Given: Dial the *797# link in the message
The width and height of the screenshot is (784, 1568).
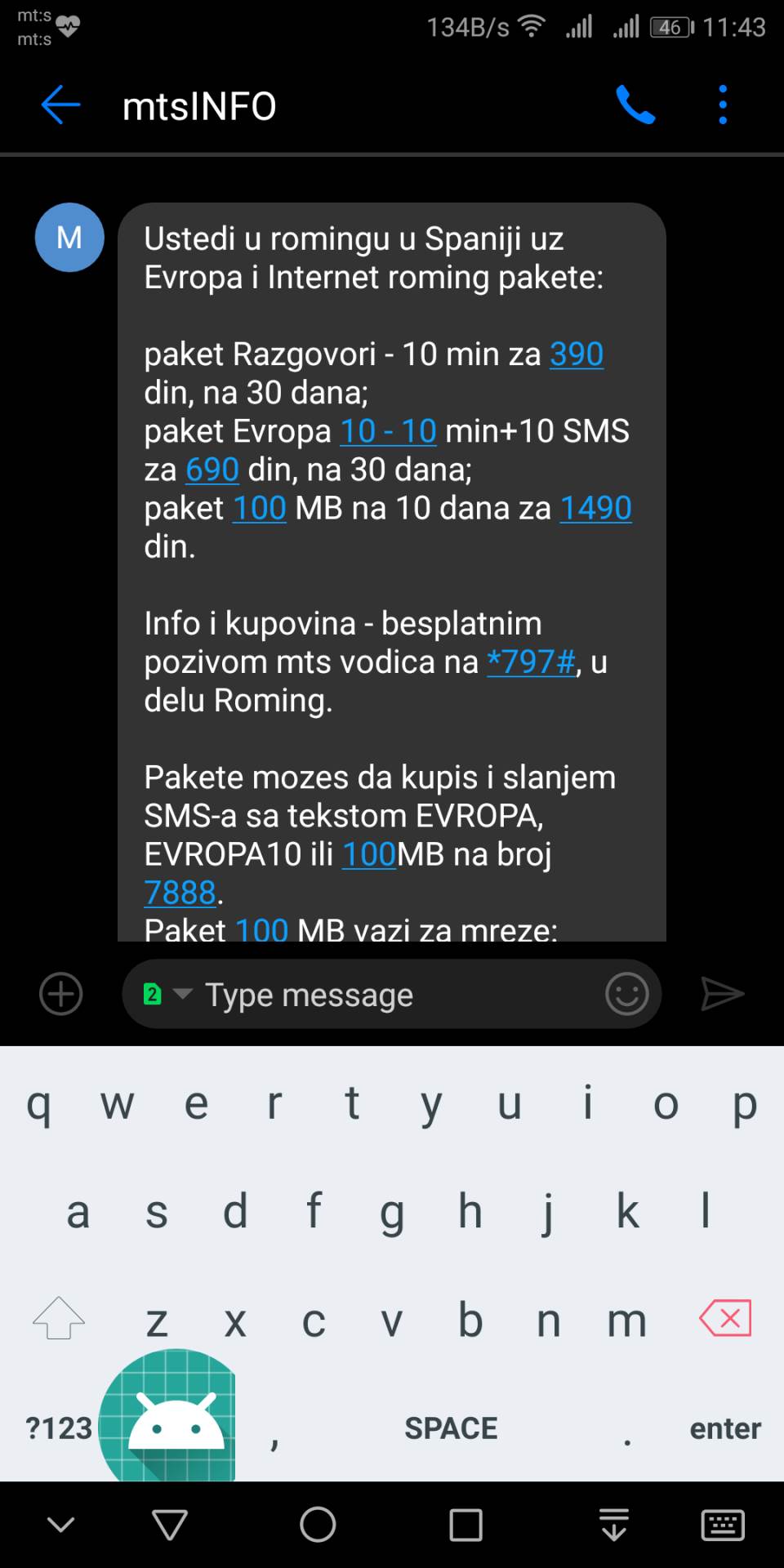Looking at the screenshot, I should point(529,661).
